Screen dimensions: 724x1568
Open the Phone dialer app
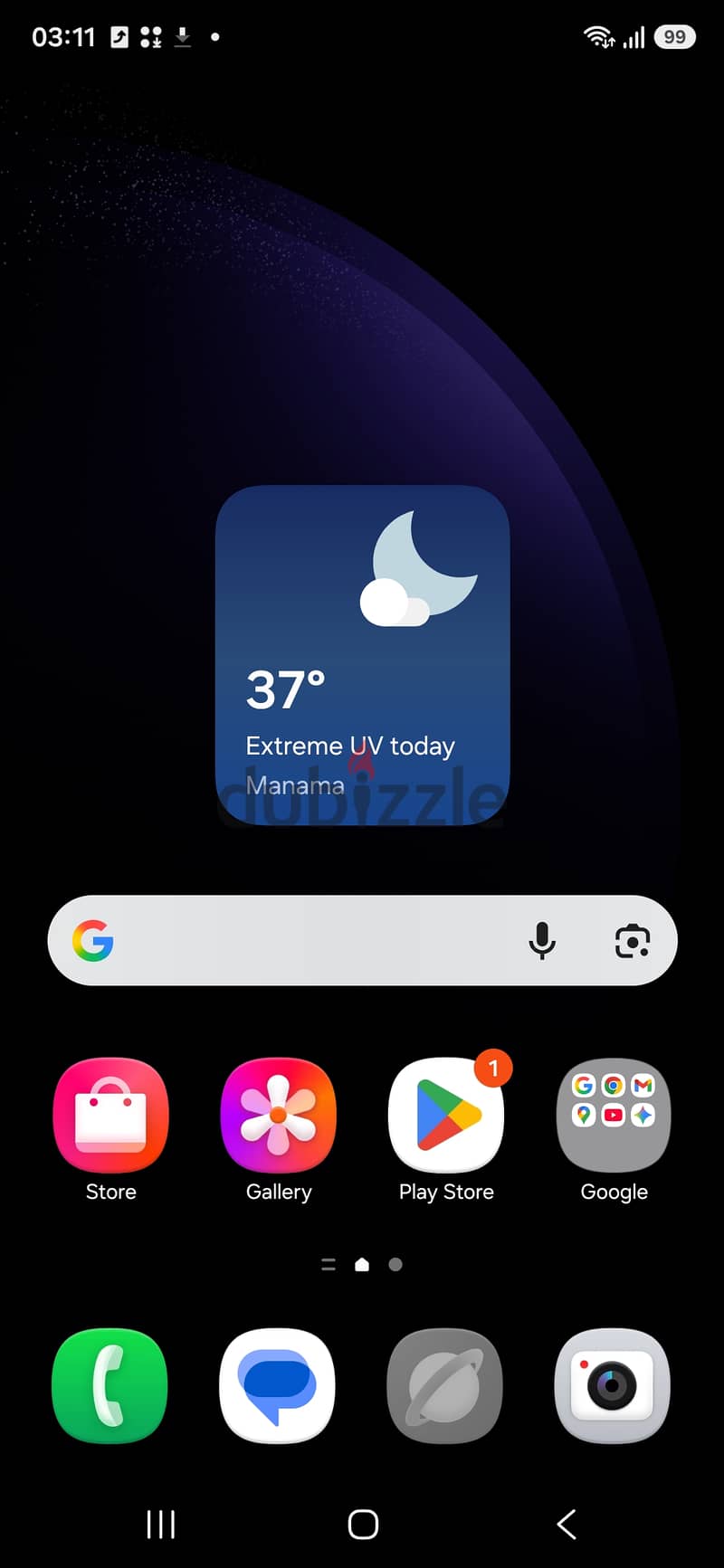[x=110, y=1385]
